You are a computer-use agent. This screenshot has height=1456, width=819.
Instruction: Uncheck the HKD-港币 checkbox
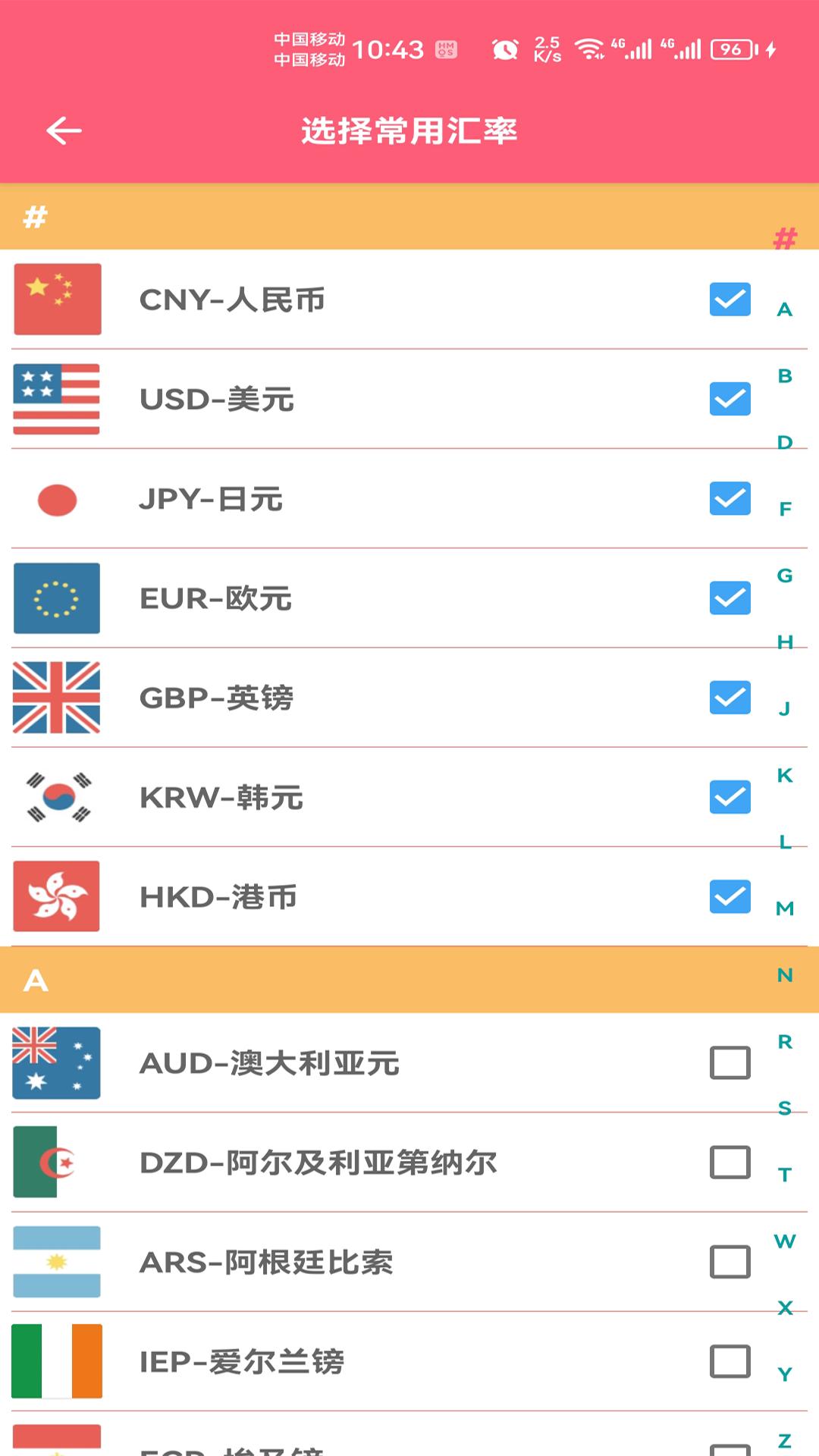click(729, 896)
